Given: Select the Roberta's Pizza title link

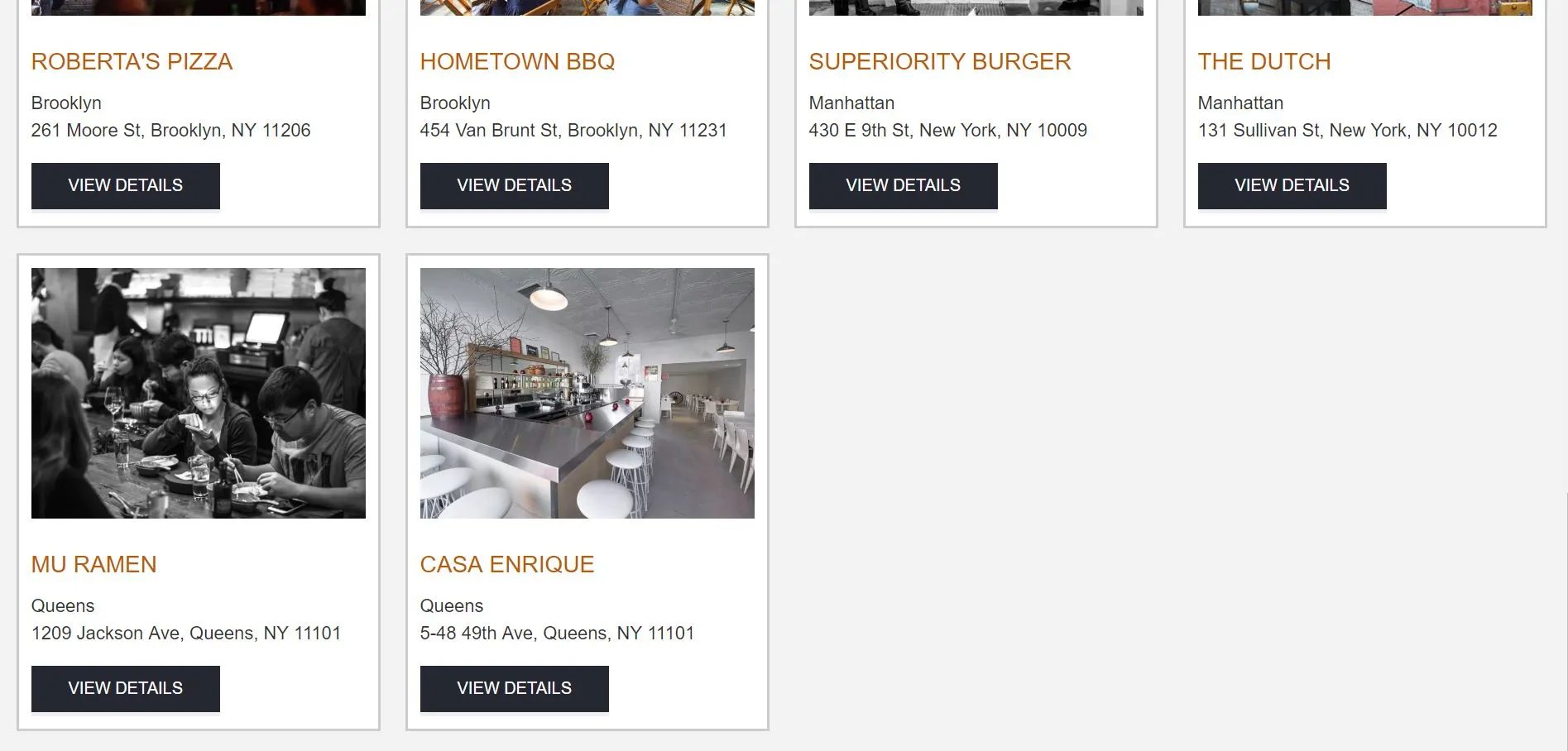Looking at the screenshot, I should pyautogui.click(x=132, y=62).
